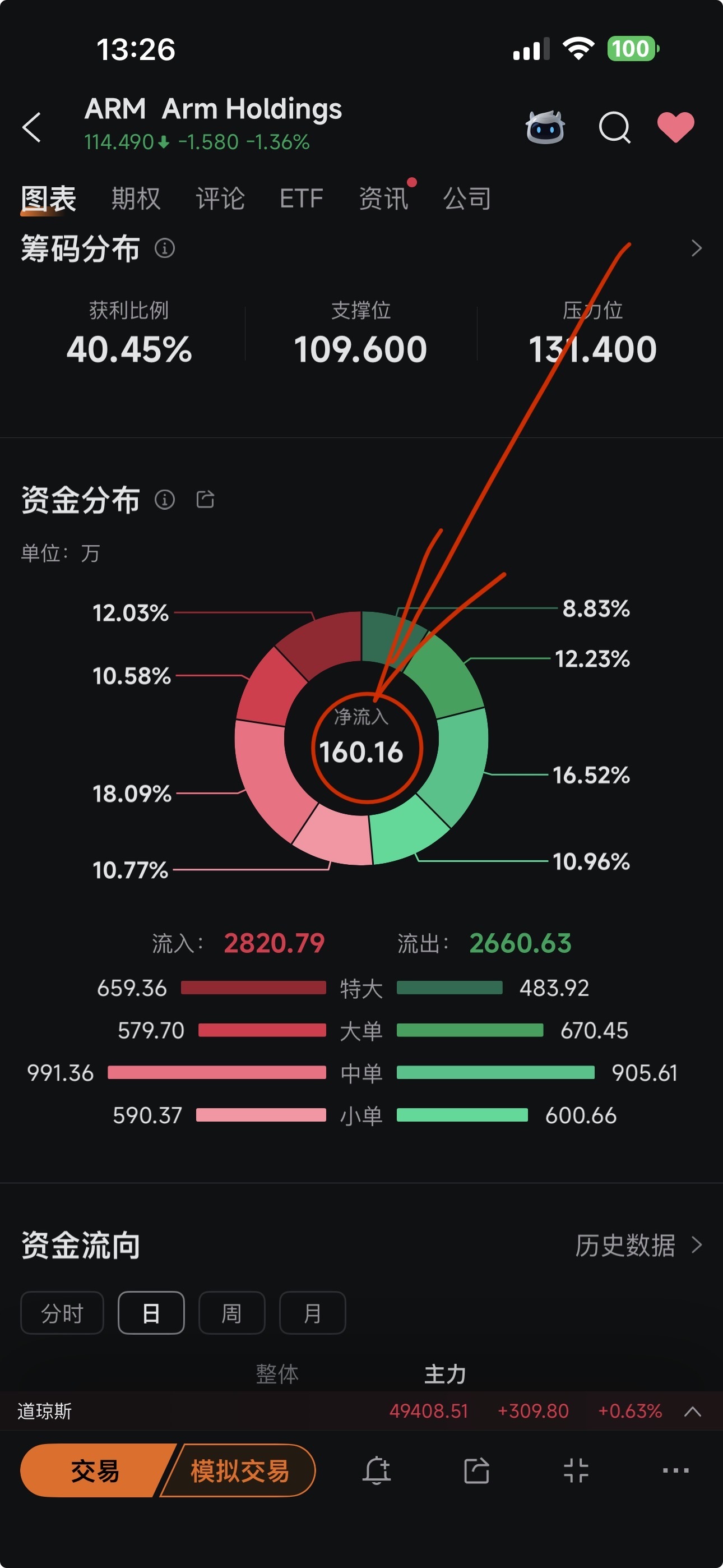
Task: Switch to the 评论 tab
Action: coord(220,199)
